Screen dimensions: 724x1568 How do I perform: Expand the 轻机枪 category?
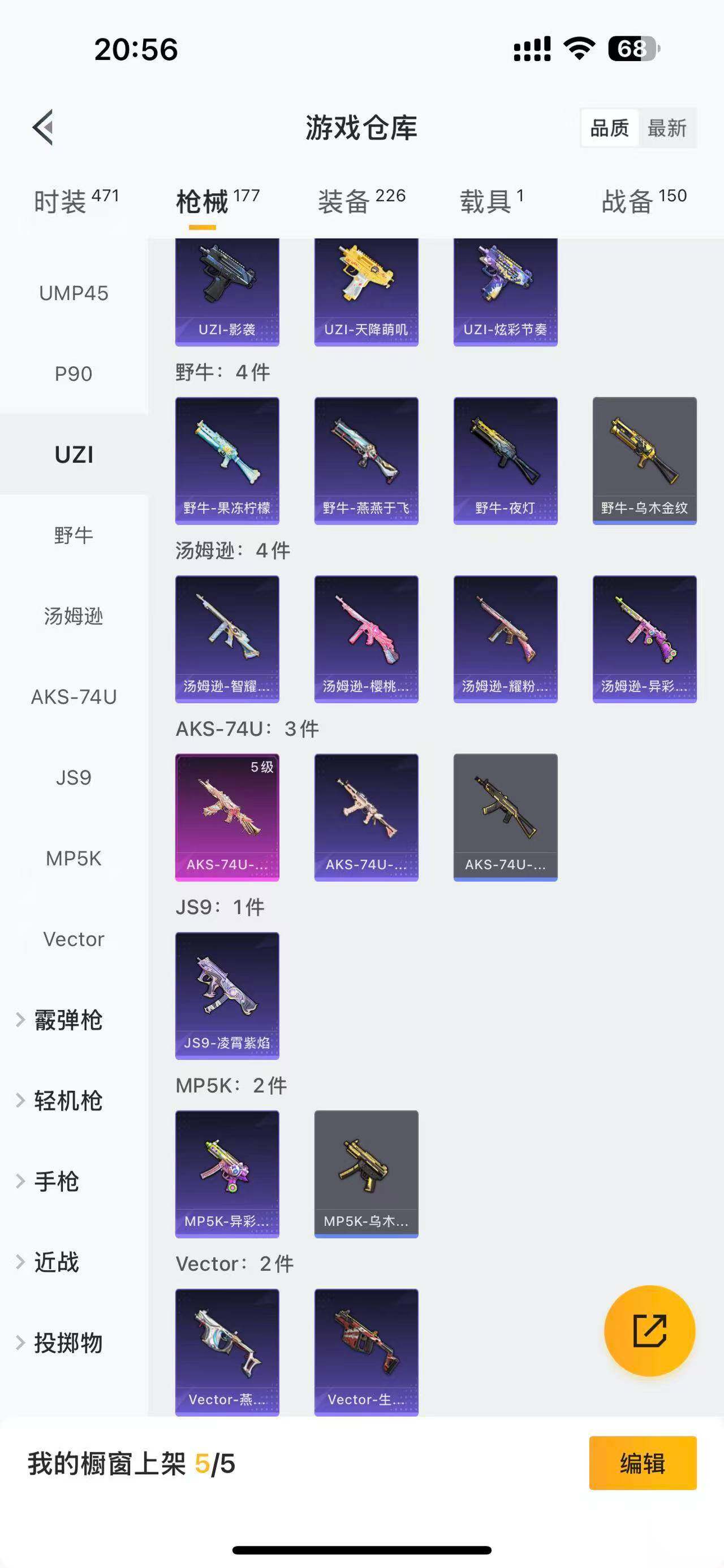pos(67,1101)
